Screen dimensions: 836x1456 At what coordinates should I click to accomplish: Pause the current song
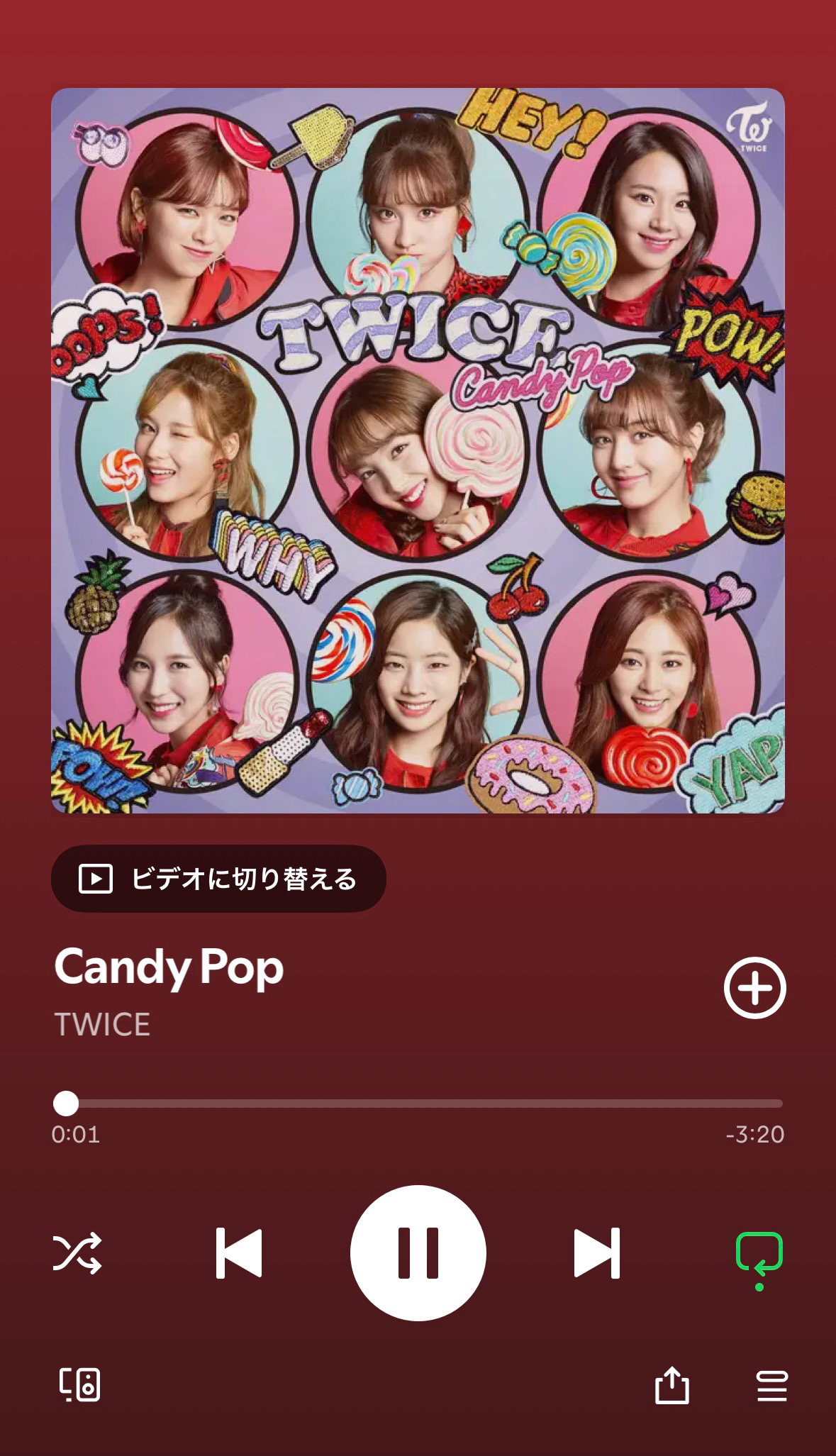[x=418, y=1253]
